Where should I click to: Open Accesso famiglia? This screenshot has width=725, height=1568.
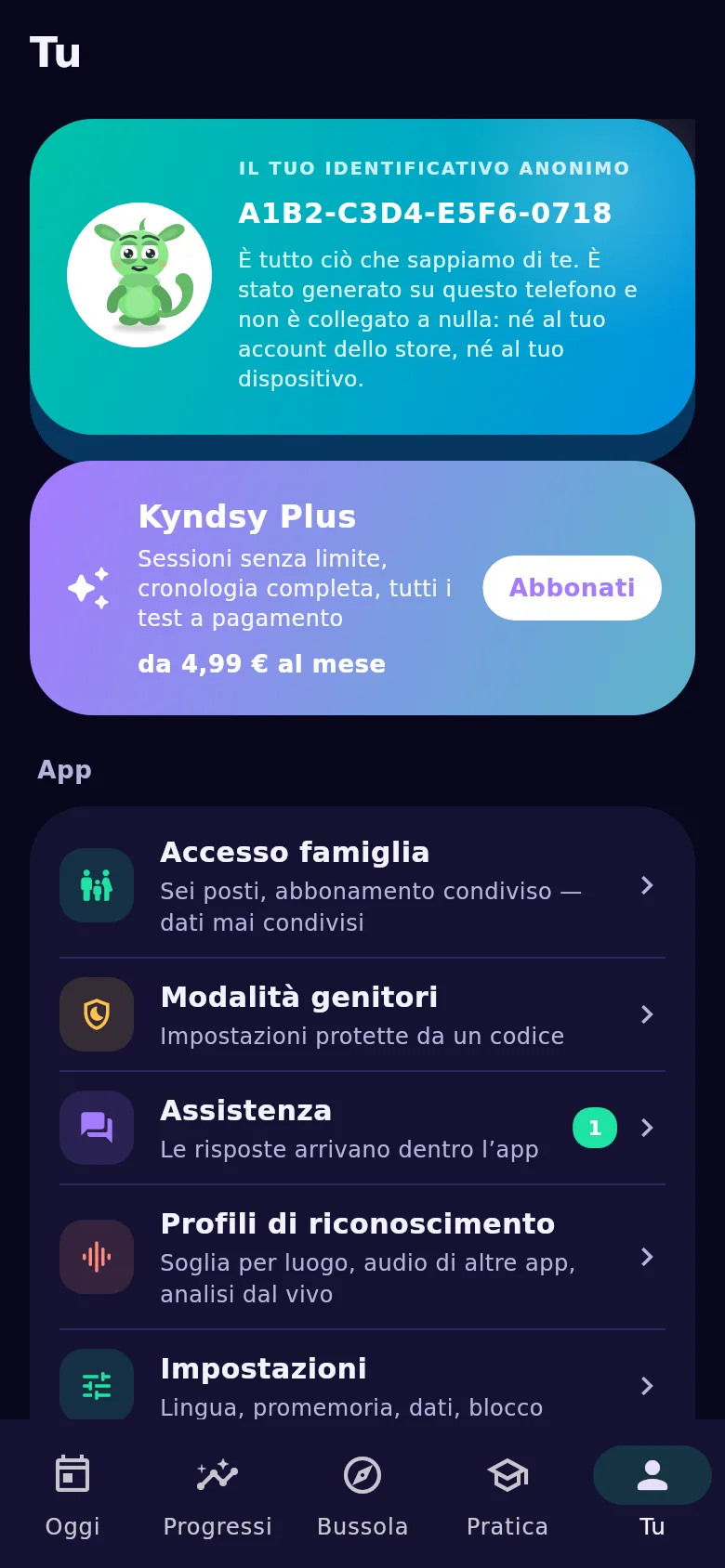(x=362, y=885)
